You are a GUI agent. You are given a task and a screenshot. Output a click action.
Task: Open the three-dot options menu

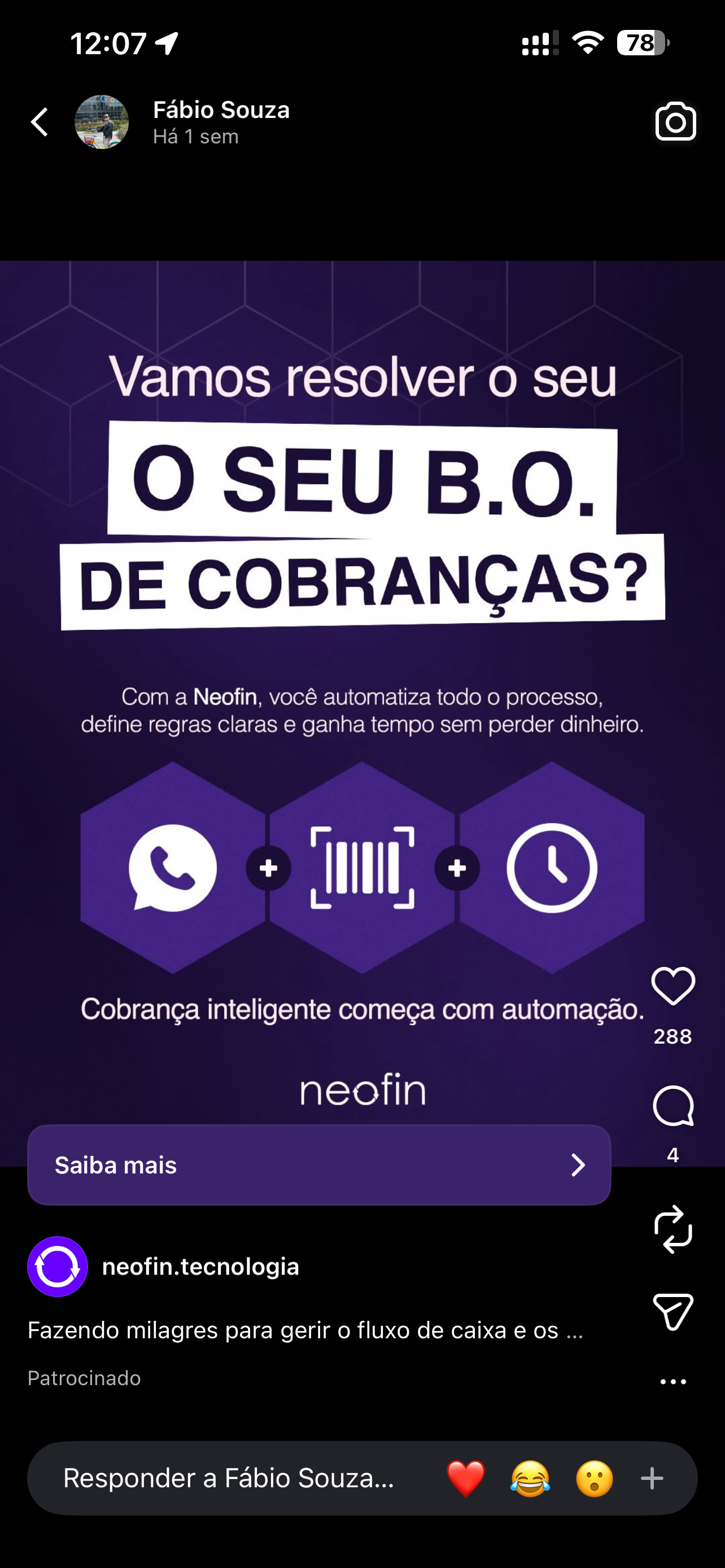click(x=672, y=1382)
